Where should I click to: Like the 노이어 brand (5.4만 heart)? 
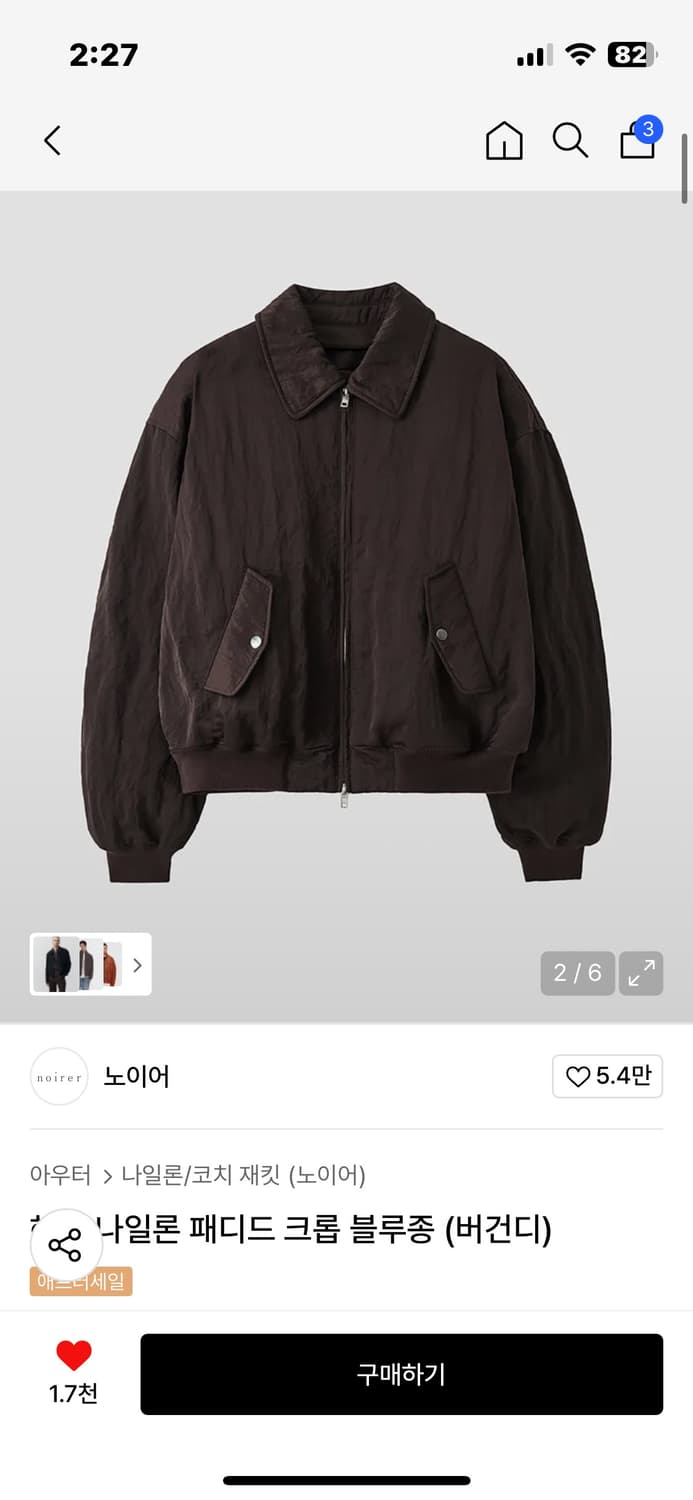(607, 1076)
